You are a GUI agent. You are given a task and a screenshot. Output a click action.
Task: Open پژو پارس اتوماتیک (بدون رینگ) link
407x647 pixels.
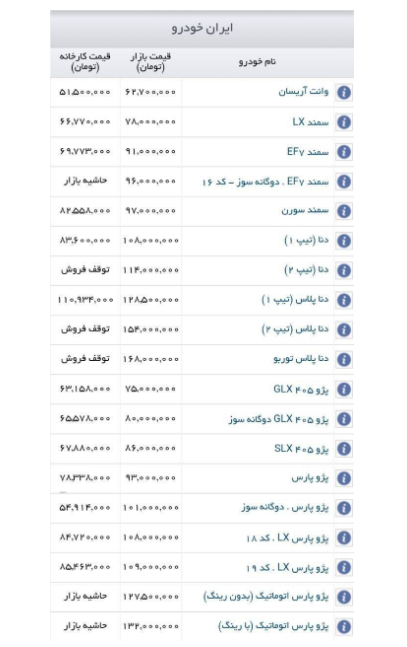pyautogui.click(x=266, y=597)
